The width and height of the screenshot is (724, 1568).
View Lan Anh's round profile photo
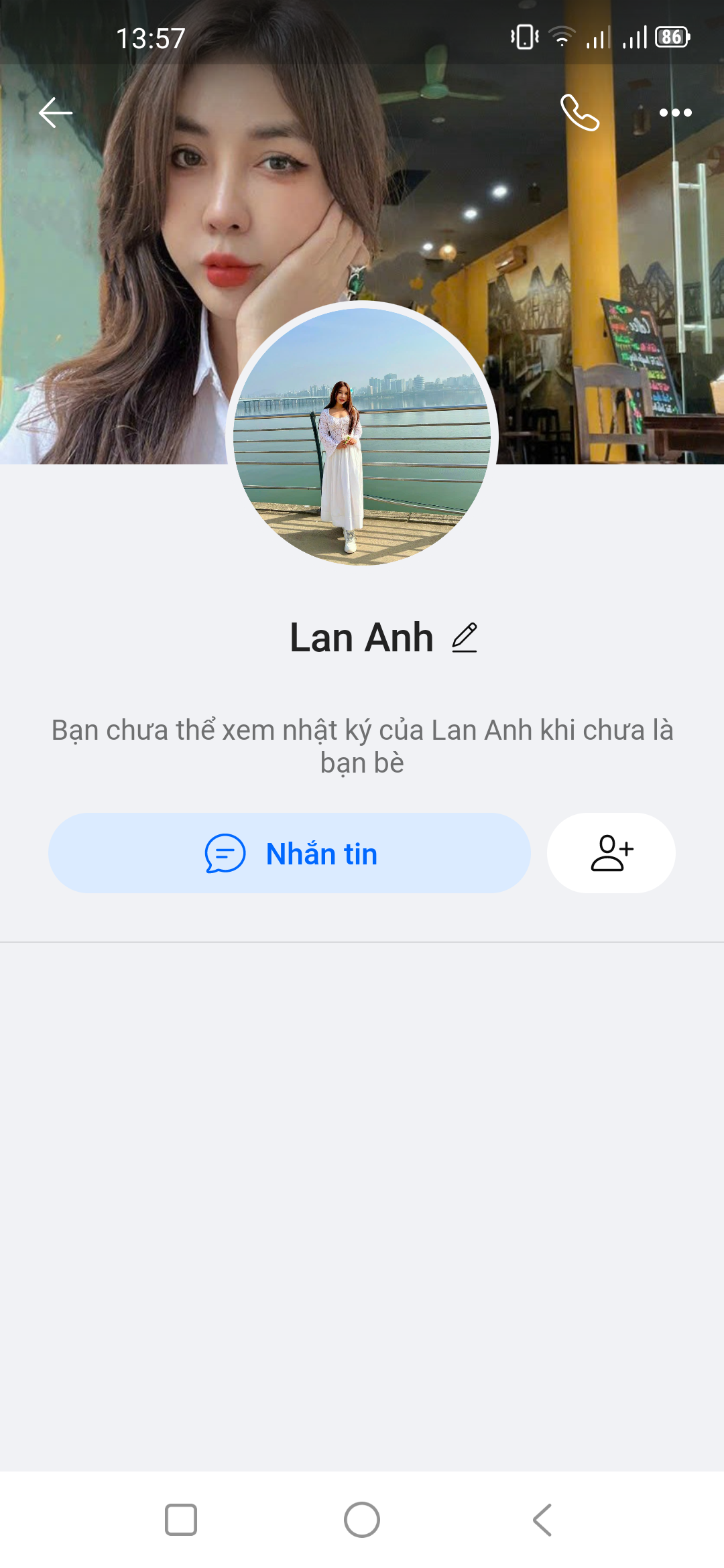pos(362,436)
